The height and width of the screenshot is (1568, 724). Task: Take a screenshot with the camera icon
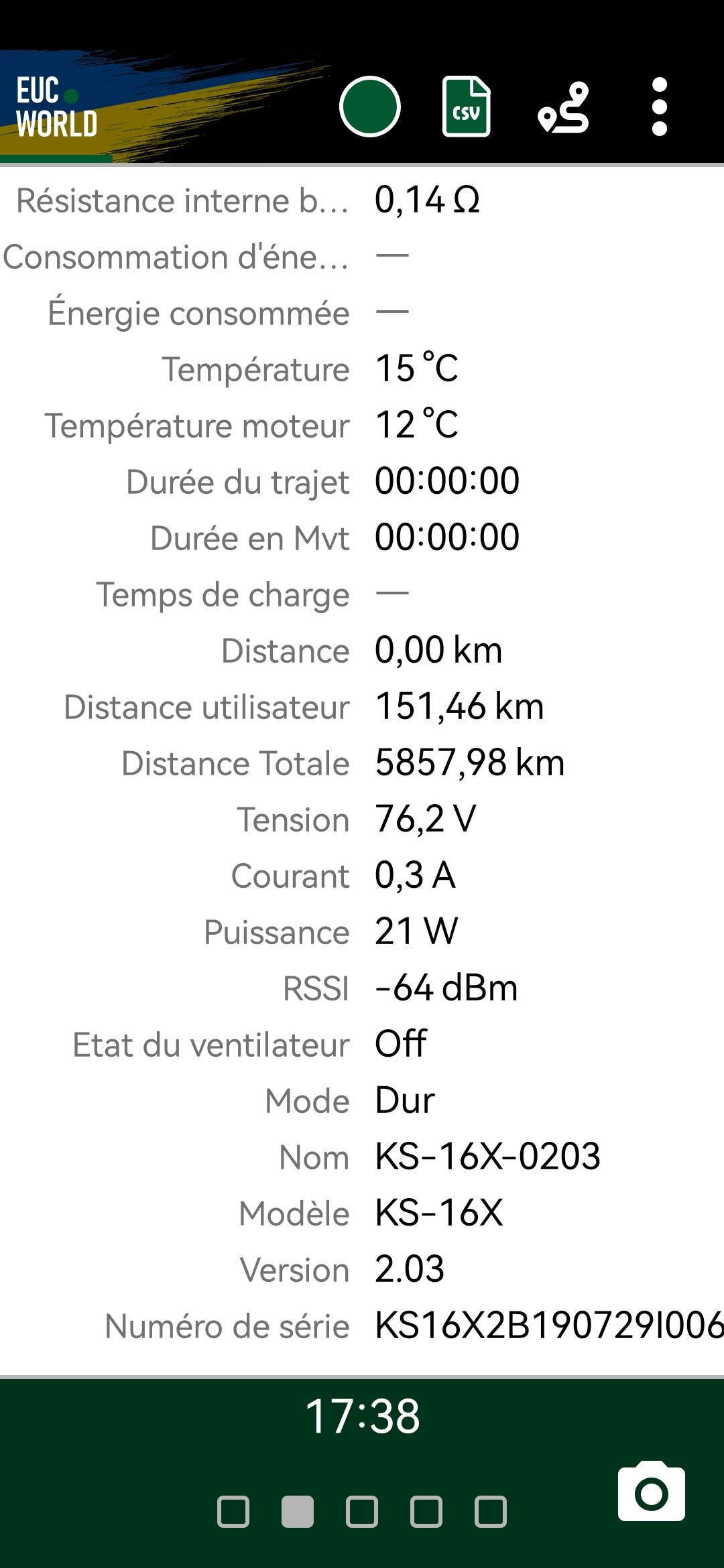[x=652, y=1490]
